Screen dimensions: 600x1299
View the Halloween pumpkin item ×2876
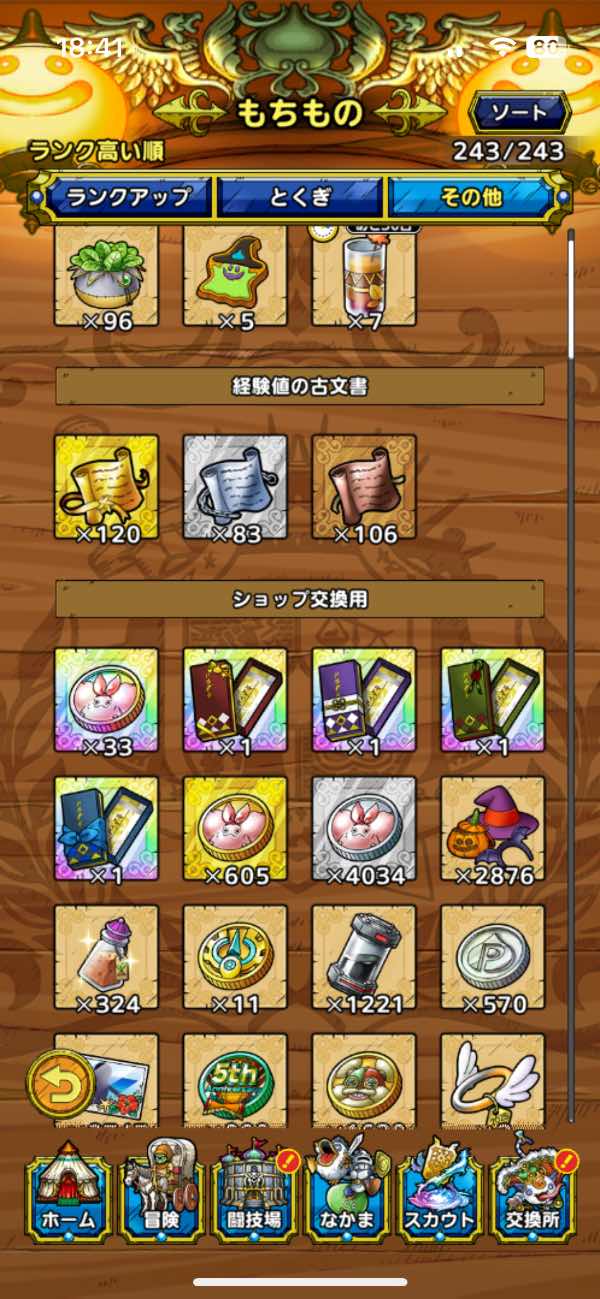pyautogui.click(x=493, y=830)
